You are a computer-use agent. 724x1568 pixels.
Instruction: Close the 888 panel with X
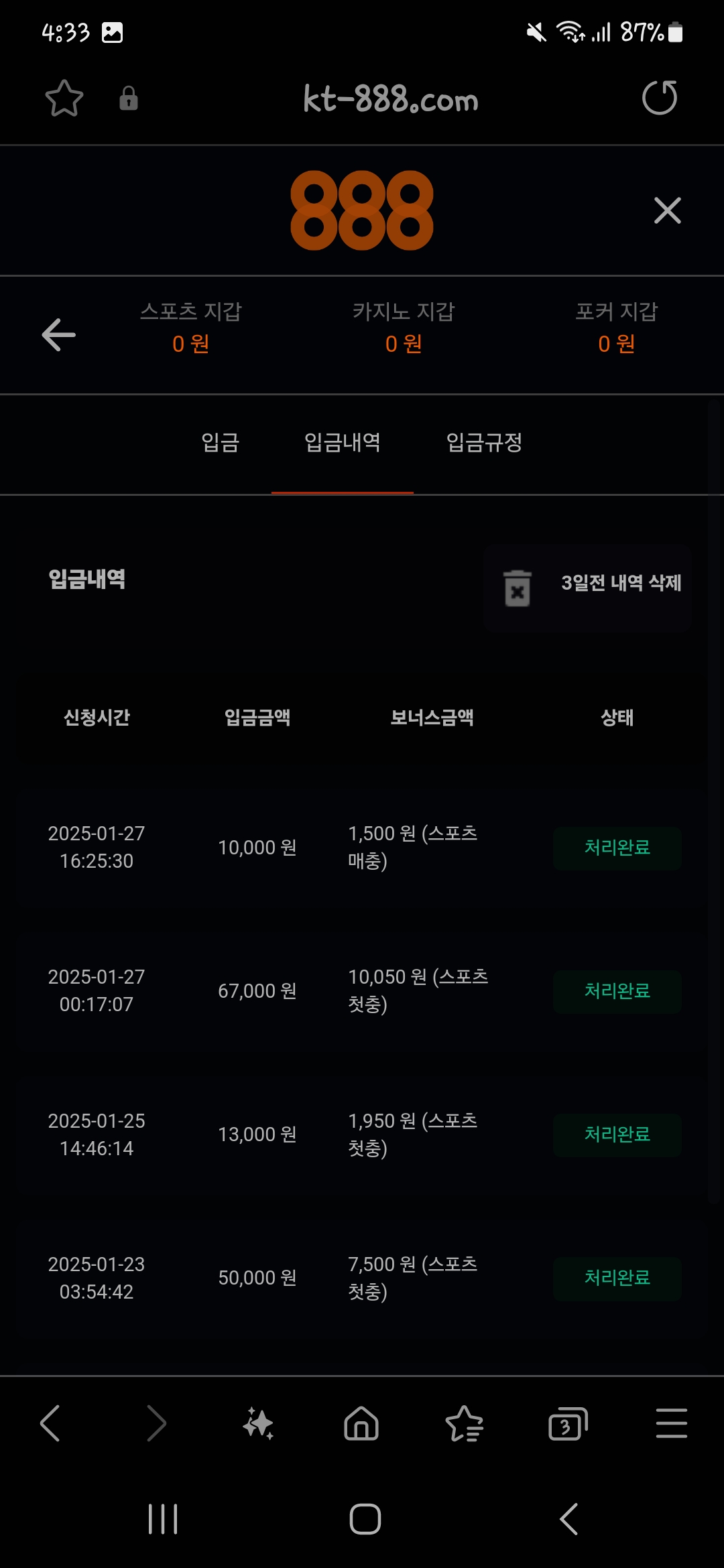tap(667, 210)
